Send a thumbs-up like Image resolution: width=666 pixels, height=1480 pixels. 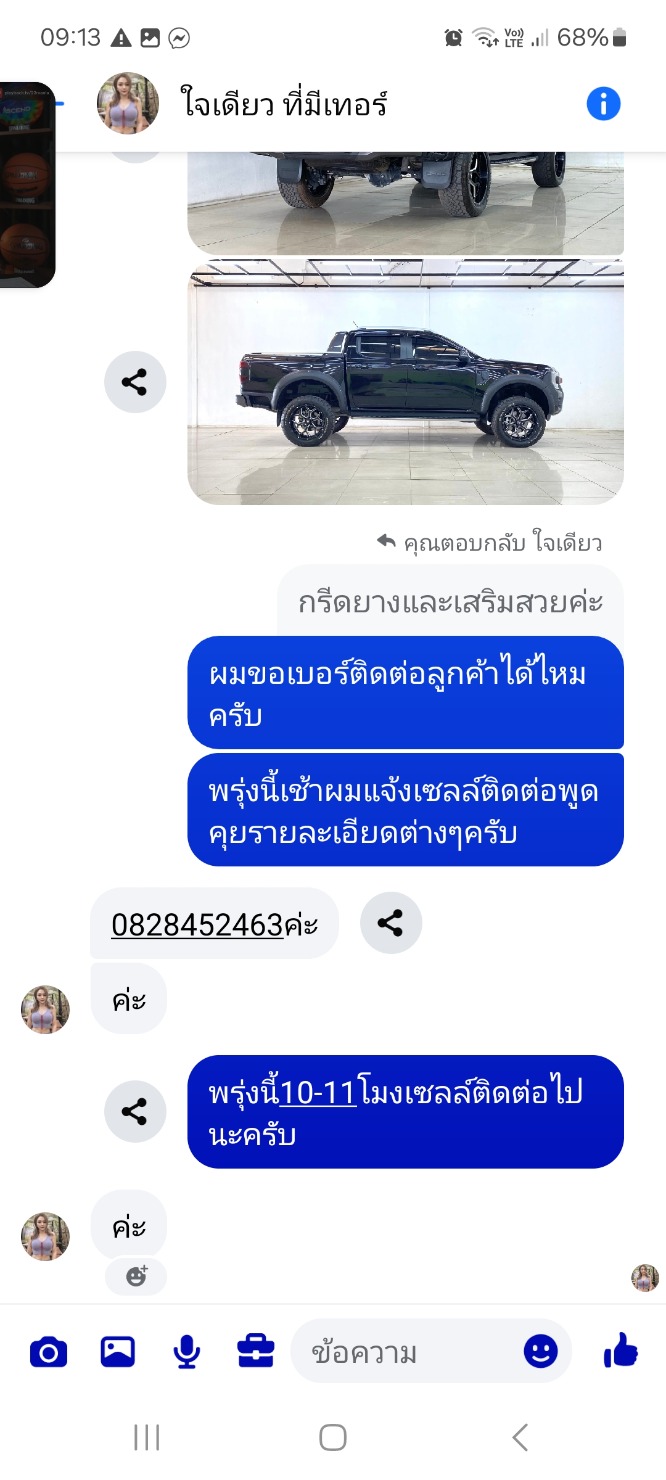[x=621, y=1352]
